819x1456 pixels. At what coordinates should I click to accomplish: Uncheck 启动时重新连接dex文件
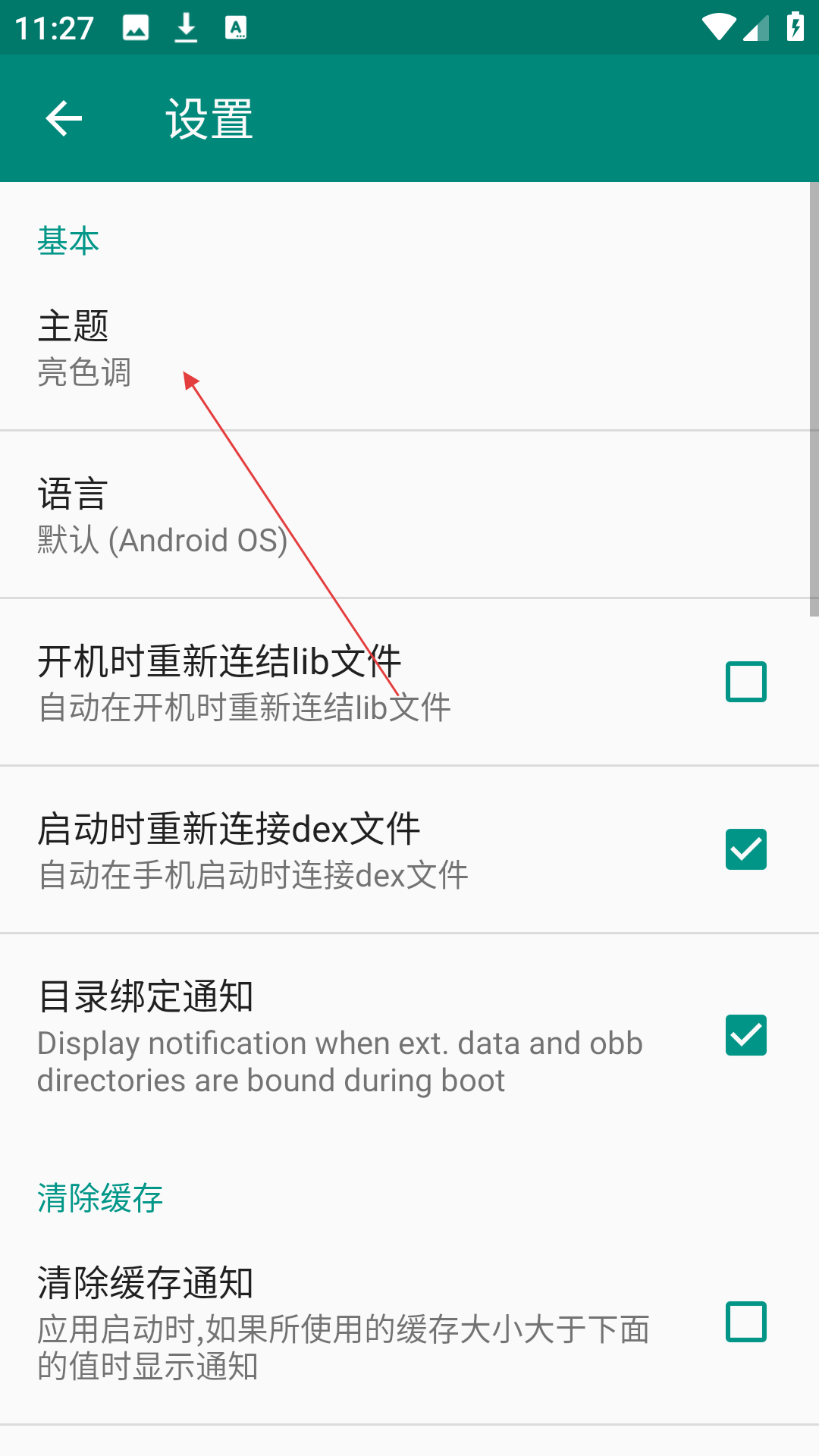[745, 849]
